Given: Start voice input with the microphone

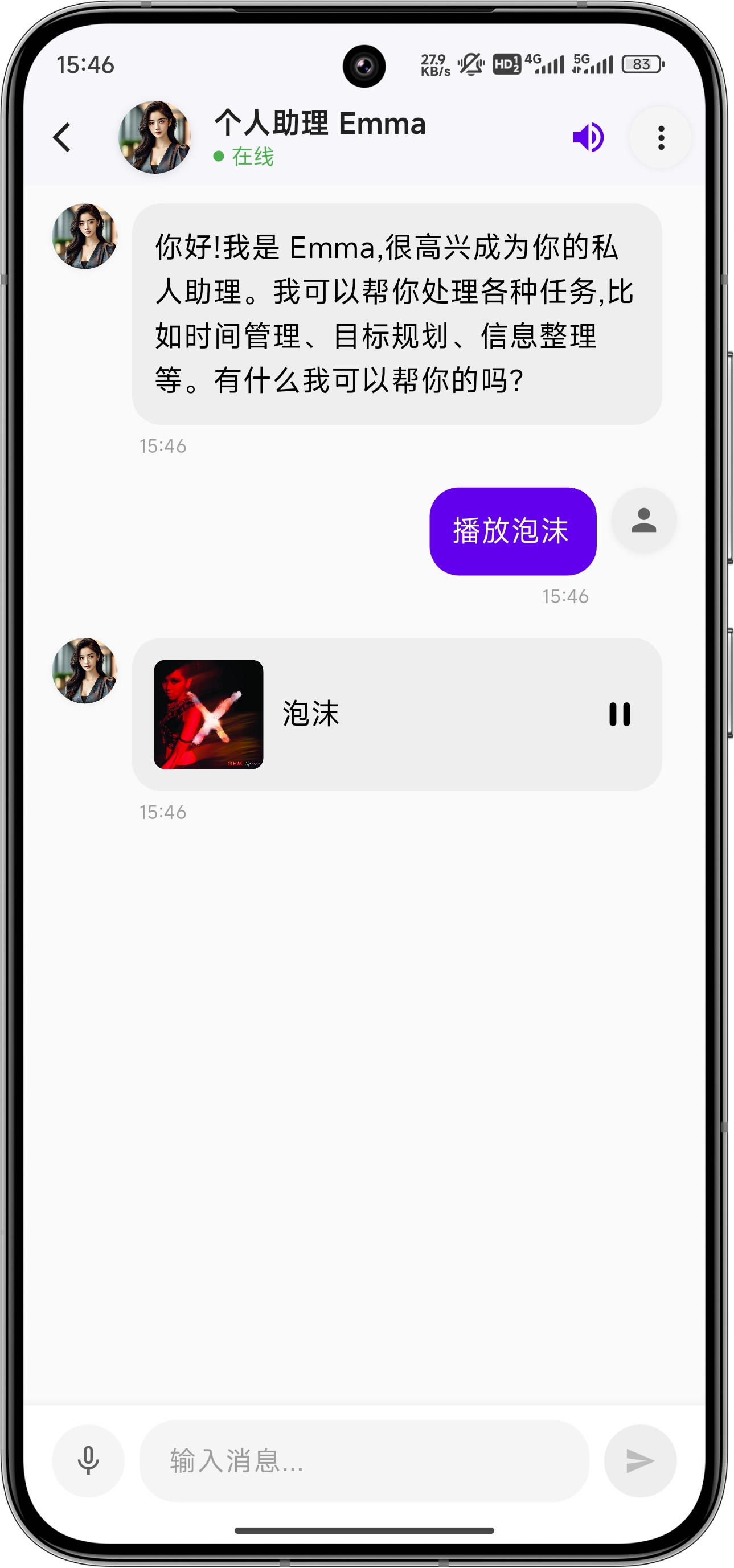Looking at the screenshot, I should (88, 1460).
